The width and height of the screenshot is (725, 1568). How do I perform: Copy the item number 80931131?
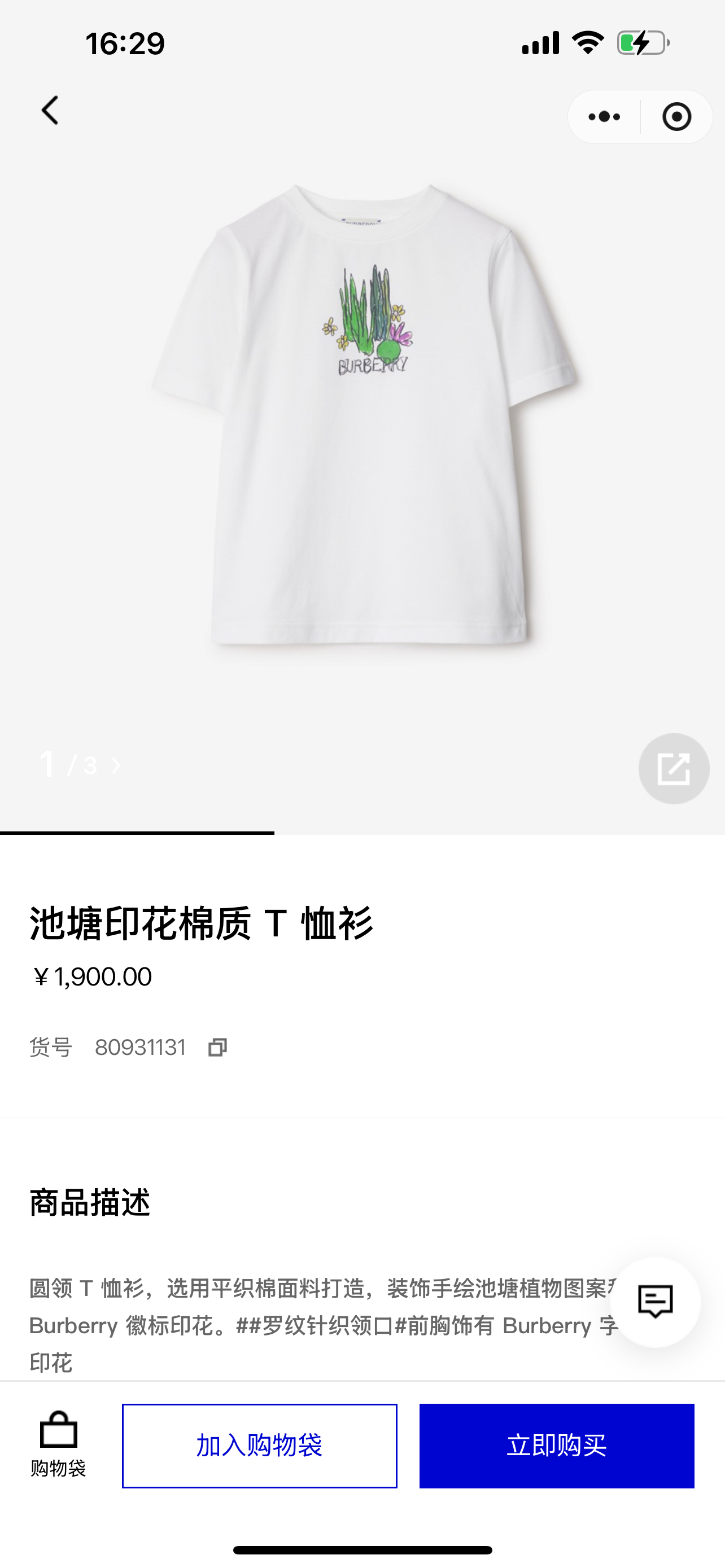(217, 1048)
